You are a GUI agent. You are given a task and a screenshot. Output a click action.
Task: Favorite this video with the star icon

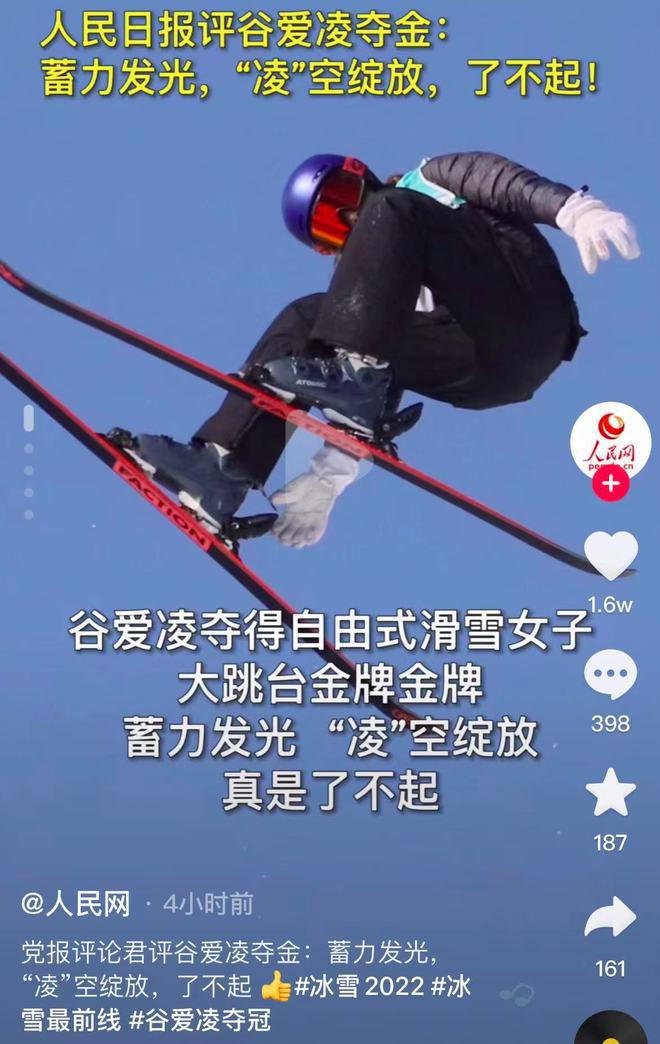610,793
